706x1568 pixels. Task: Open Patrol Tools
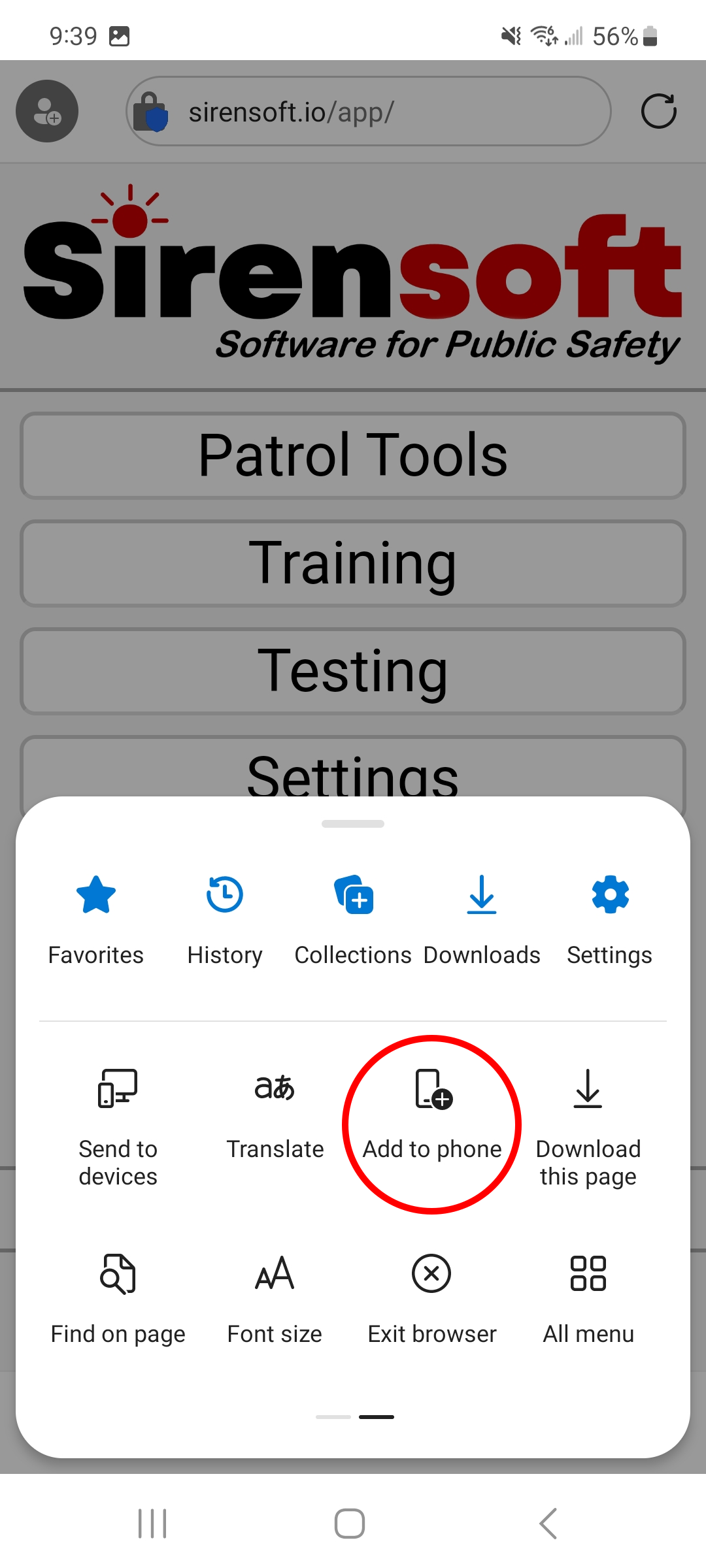click(x=353, y=455)
